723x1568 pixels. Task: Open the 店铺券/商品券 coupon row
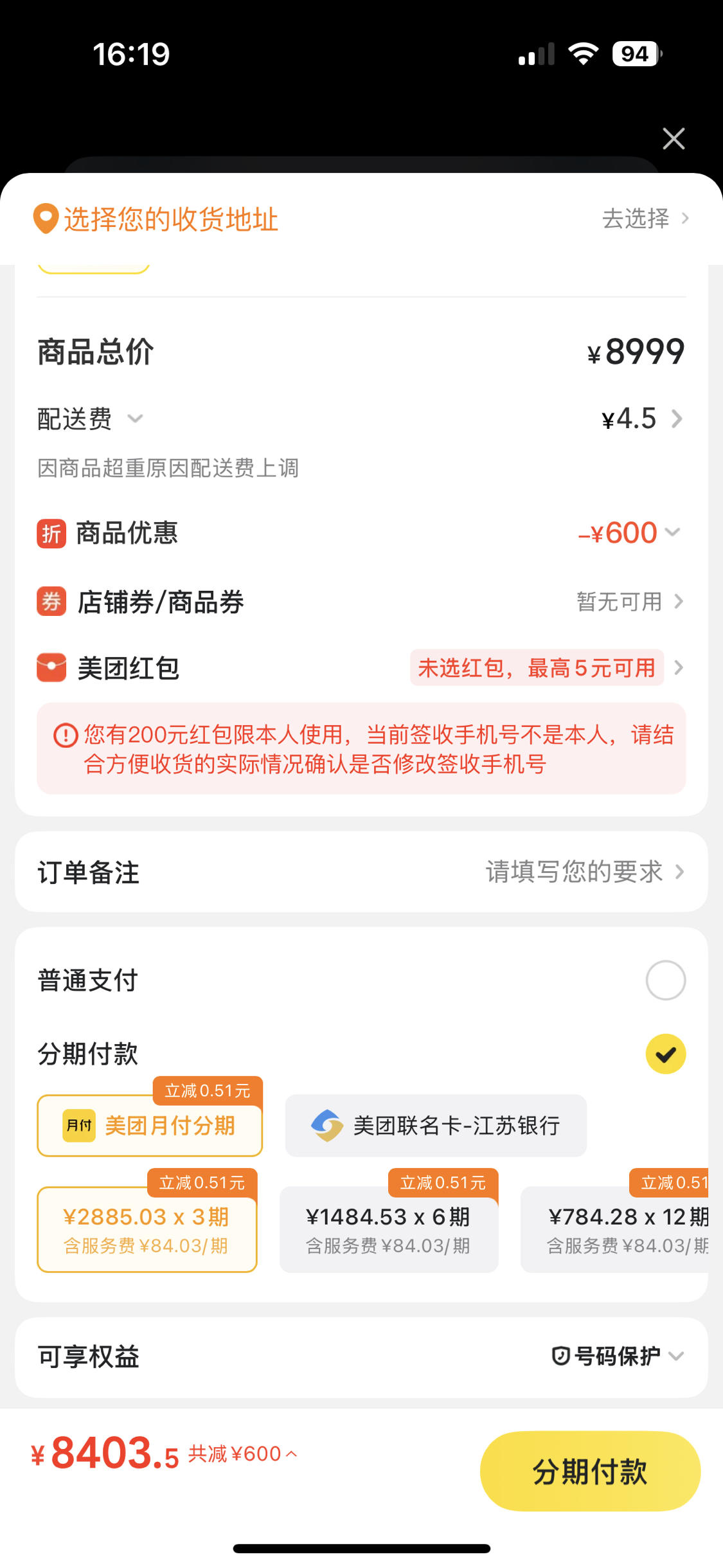pyautogui.click(x=629, y=602)
